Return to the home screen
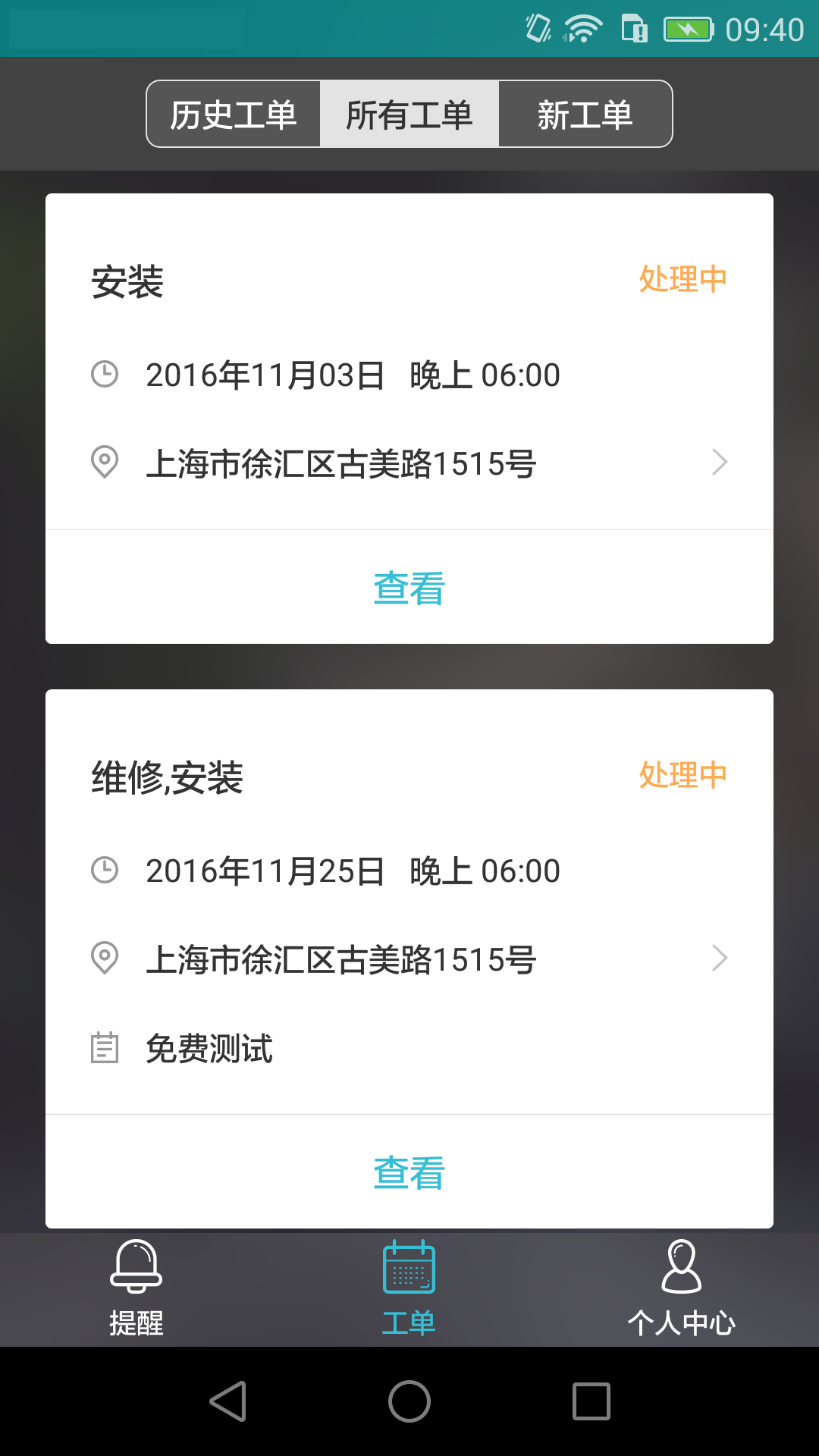The height and width of the screenshot is (1456, 819). click(409, 1401)
